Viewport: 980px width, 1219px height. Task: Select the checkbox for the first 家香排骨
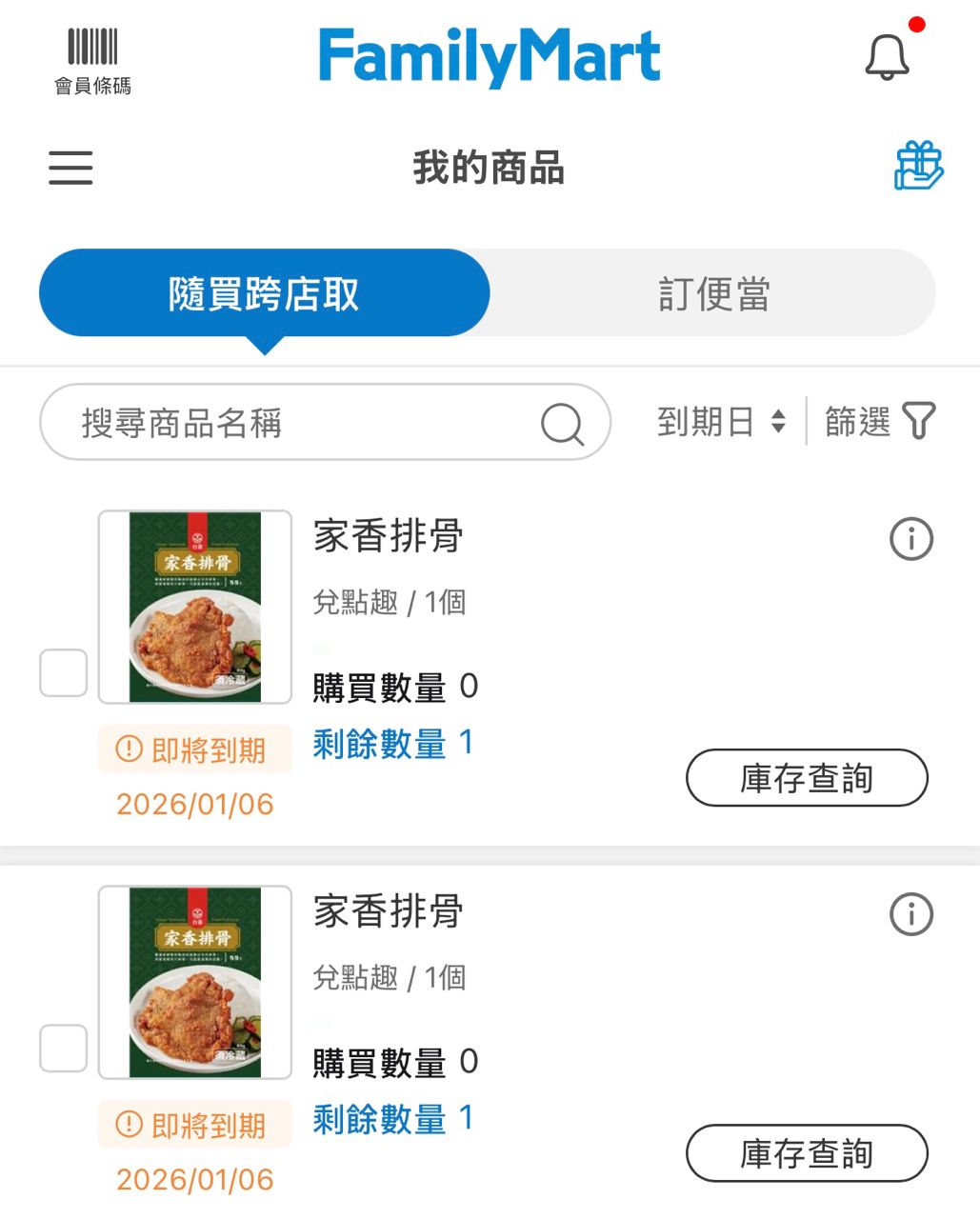coord(64,672)
